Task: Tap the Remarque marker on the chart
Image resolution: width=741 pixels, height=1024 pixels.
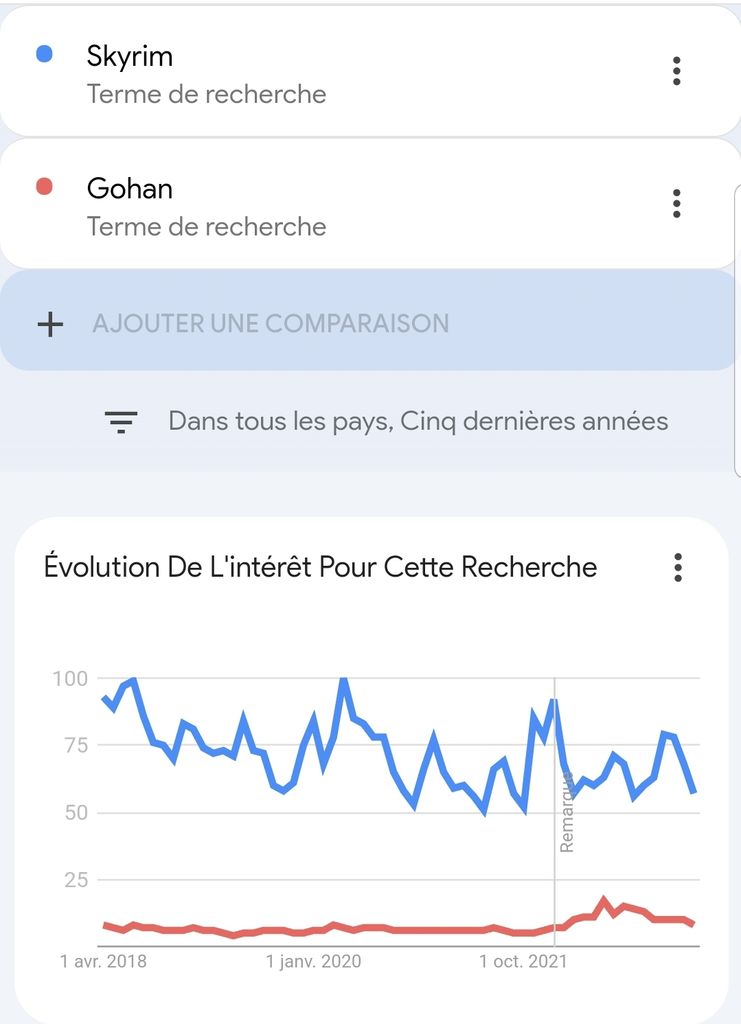Action: pyautogui.click(x=566, y=816)
